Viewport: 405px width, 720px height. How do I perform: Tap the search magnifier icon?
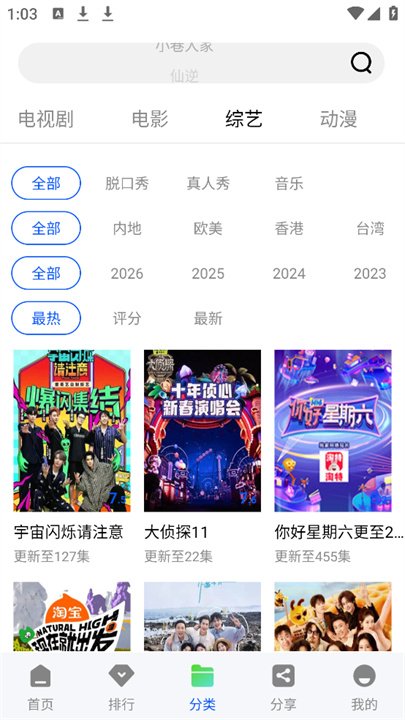pos(361,62)
